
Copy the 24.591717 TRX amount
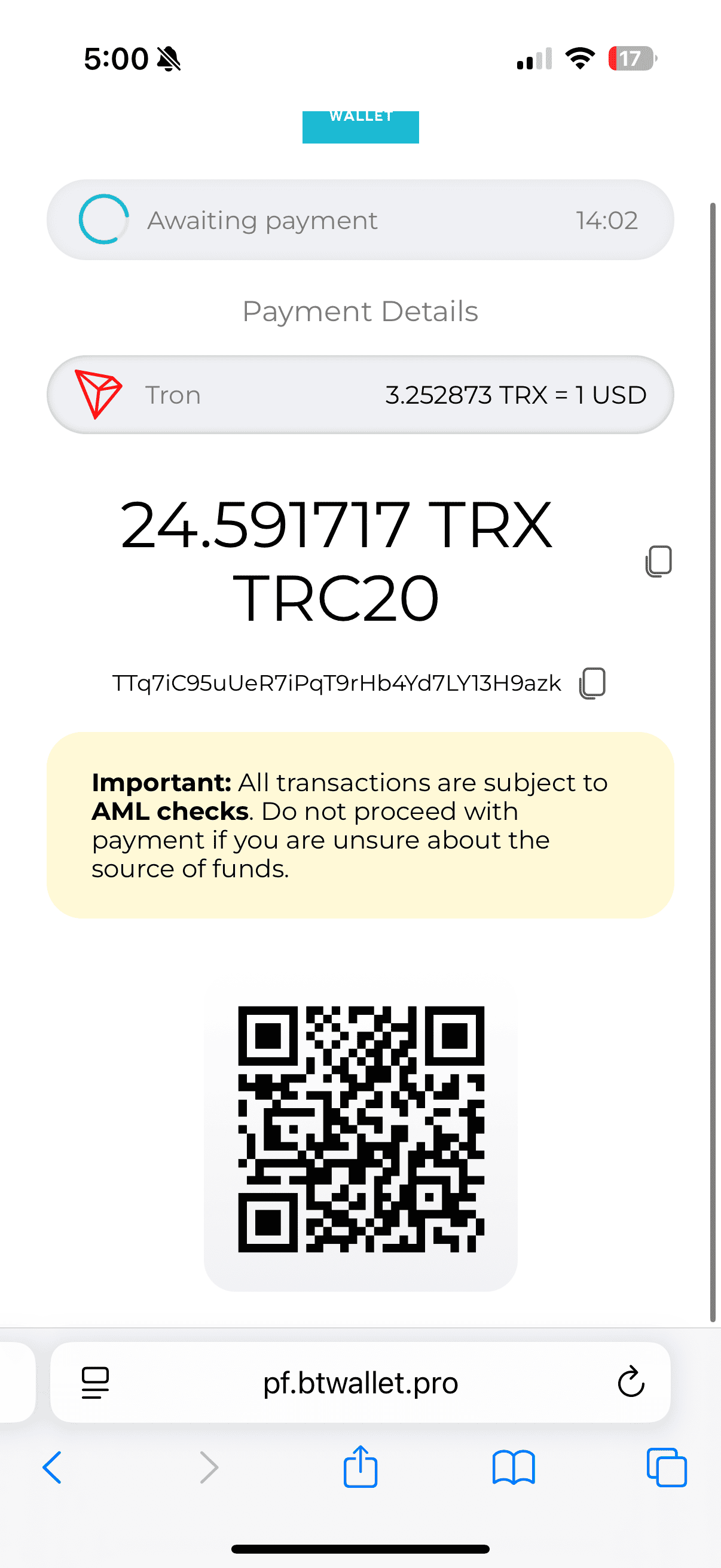pos(658,561)
